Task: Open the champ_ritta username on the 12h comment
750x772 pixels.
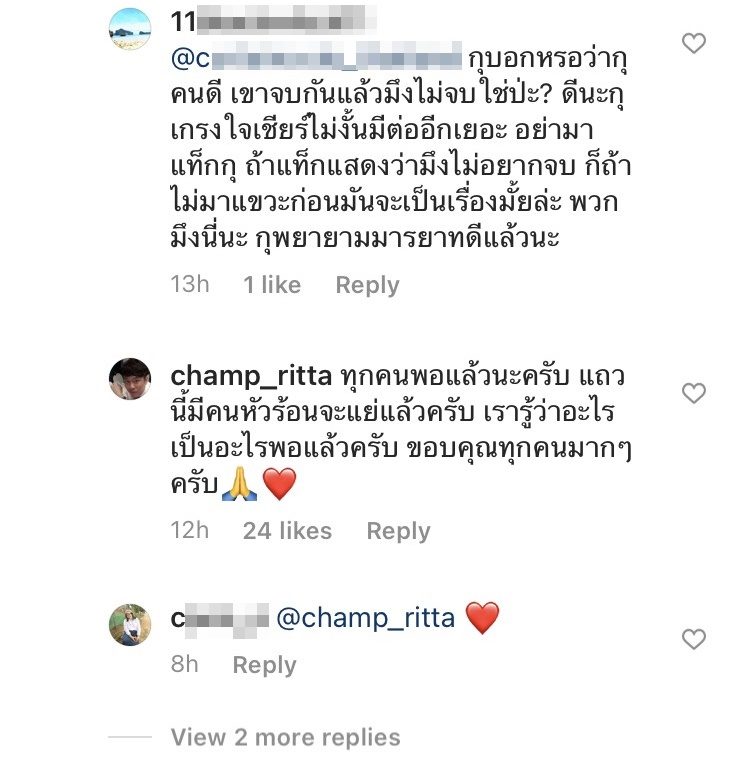Action: point(251,375)
